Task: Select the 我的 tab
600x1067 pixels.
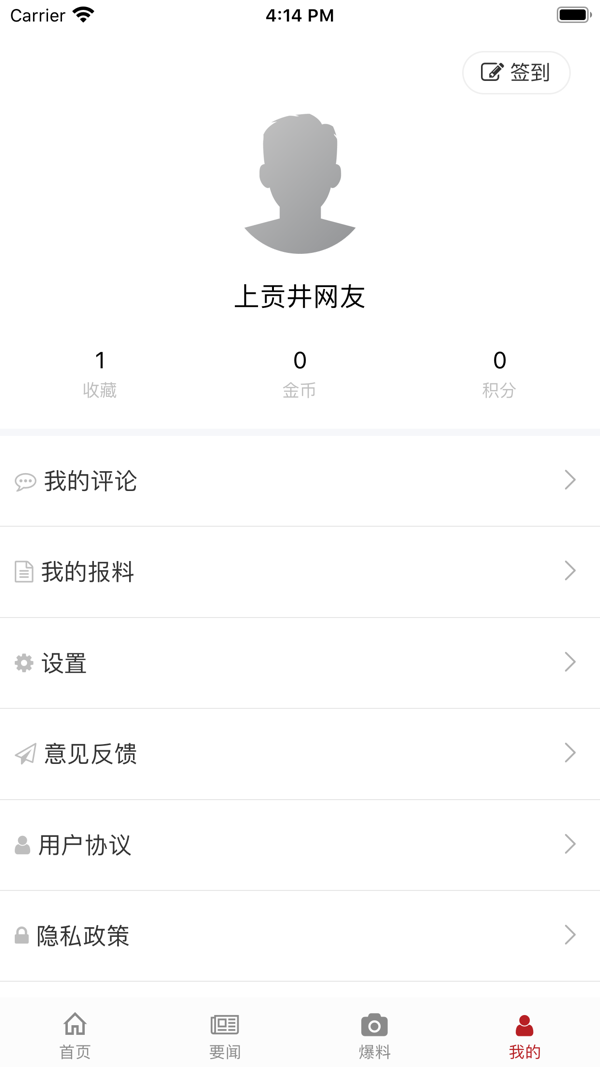Action: pyautogui.click(x=524, y=1035)
